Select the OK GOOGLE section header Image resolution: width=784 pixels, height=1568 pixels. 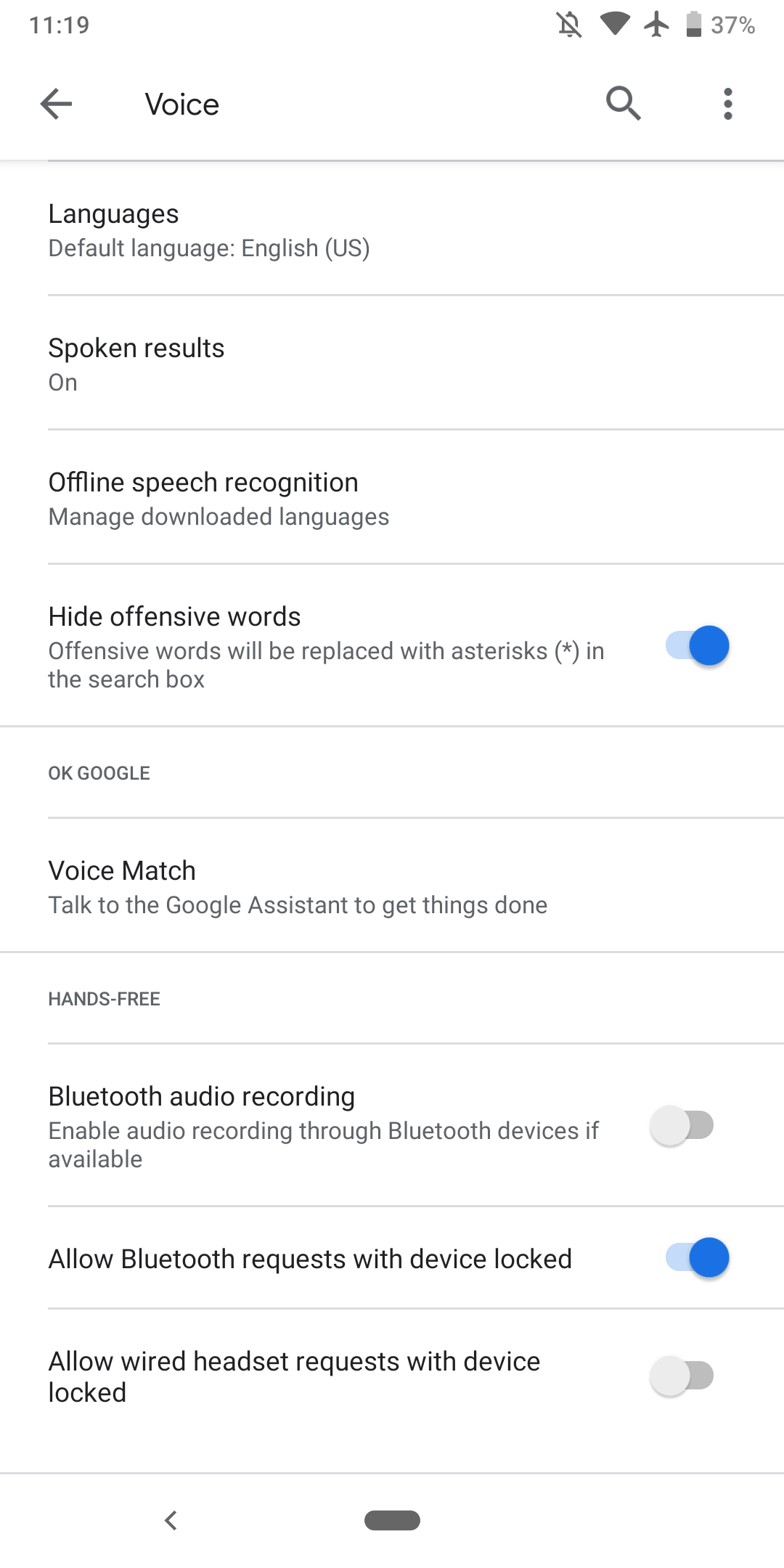coord(99,772)
